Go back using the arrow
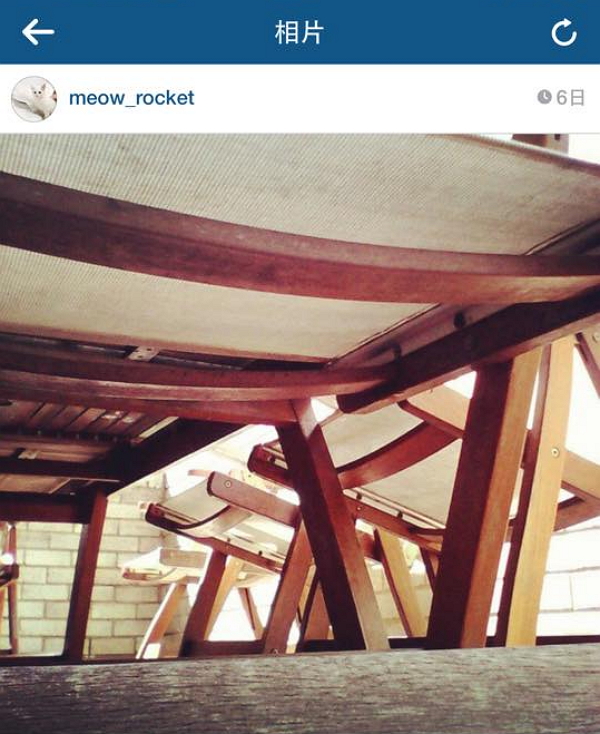This screenshot has height=734, width=600. click(38, 32)
